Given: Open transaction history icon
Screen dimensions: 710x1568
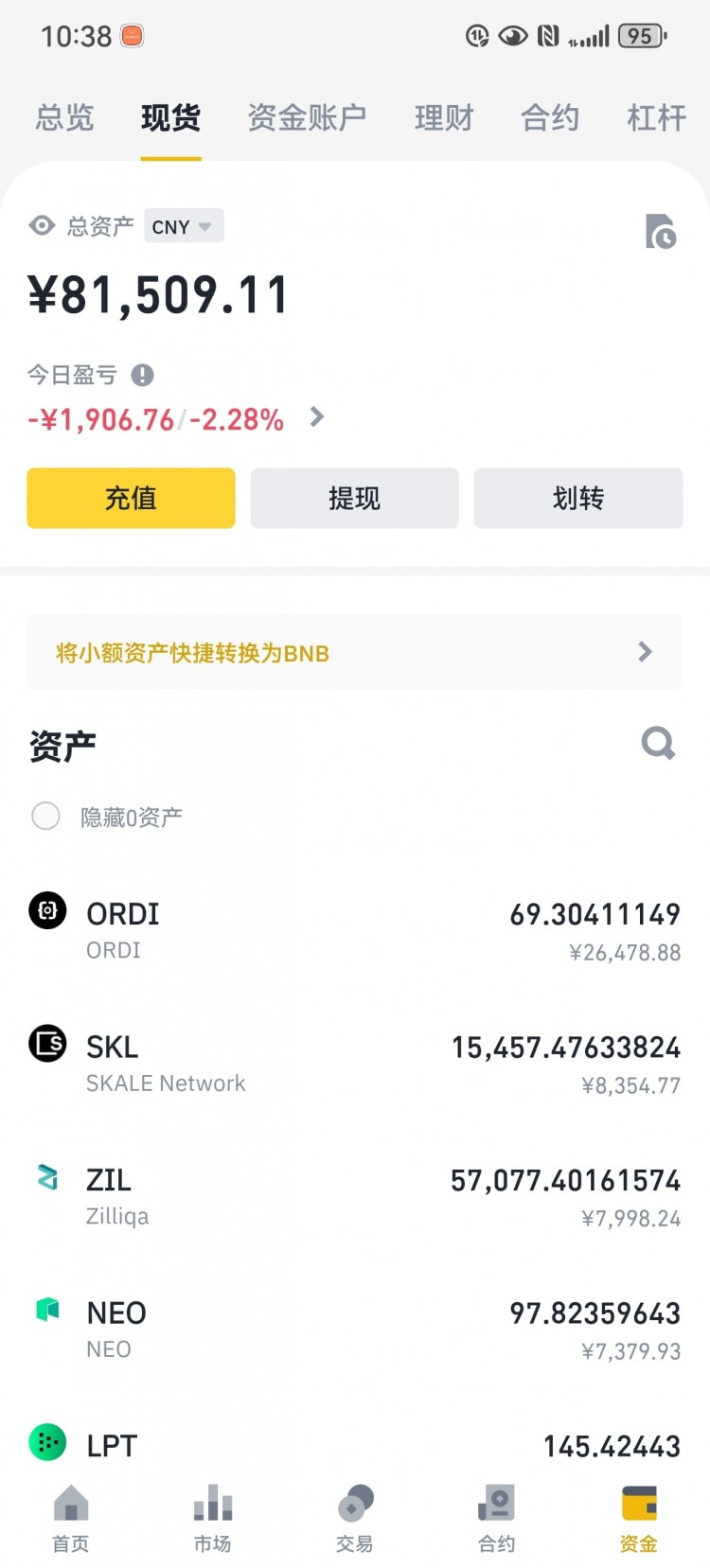Looking at the screenshot, I should [x=660, y=232].
